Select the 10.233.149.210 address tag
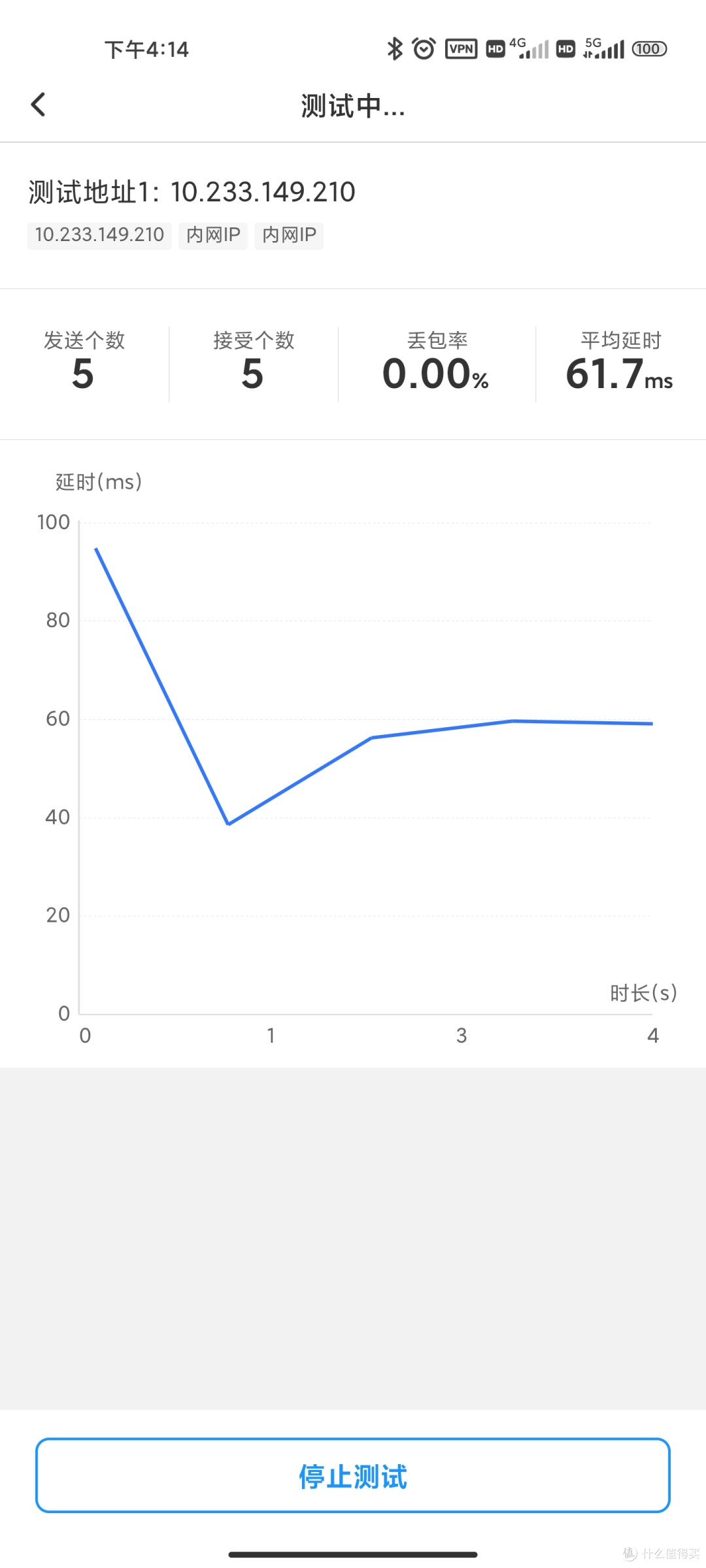The width and height of the screenshot is (706, 1568). click(99, 235)
